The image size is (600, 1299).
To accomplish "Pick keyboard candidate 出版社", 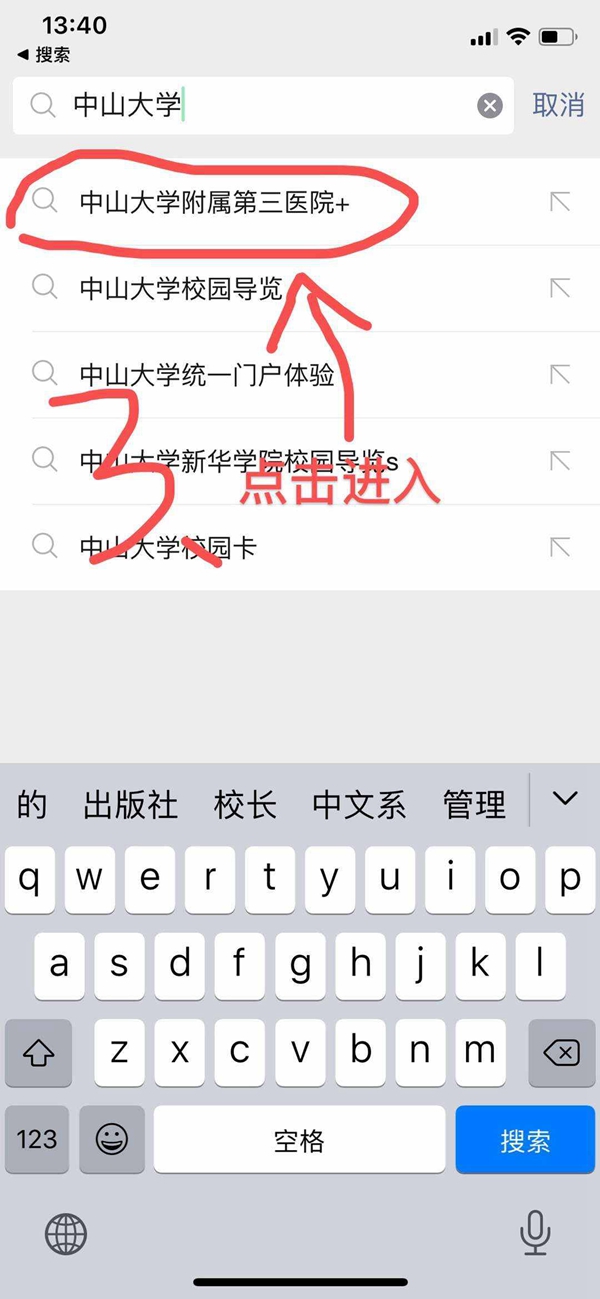I will 131,804.
